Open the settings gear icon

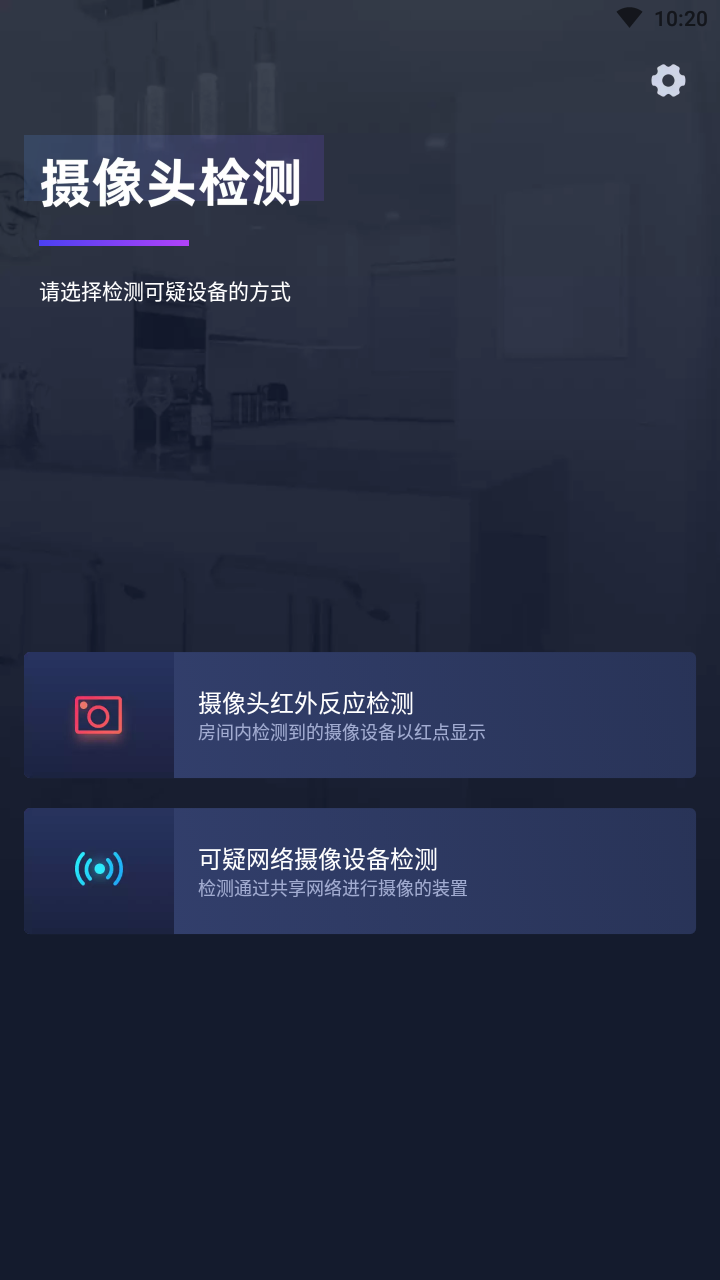668,80
